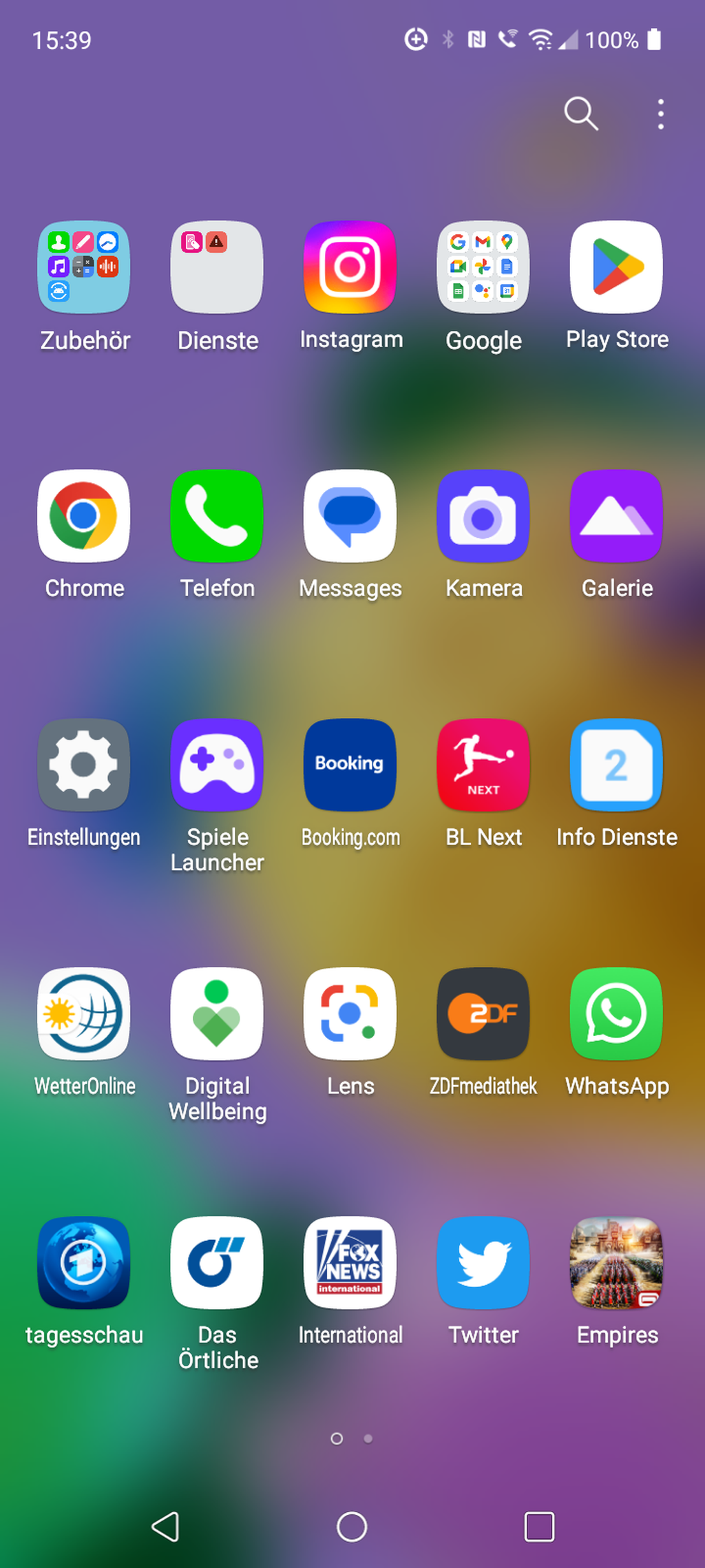Open WetterOnline weather app
The image size is (705, 1568).
84,1013
